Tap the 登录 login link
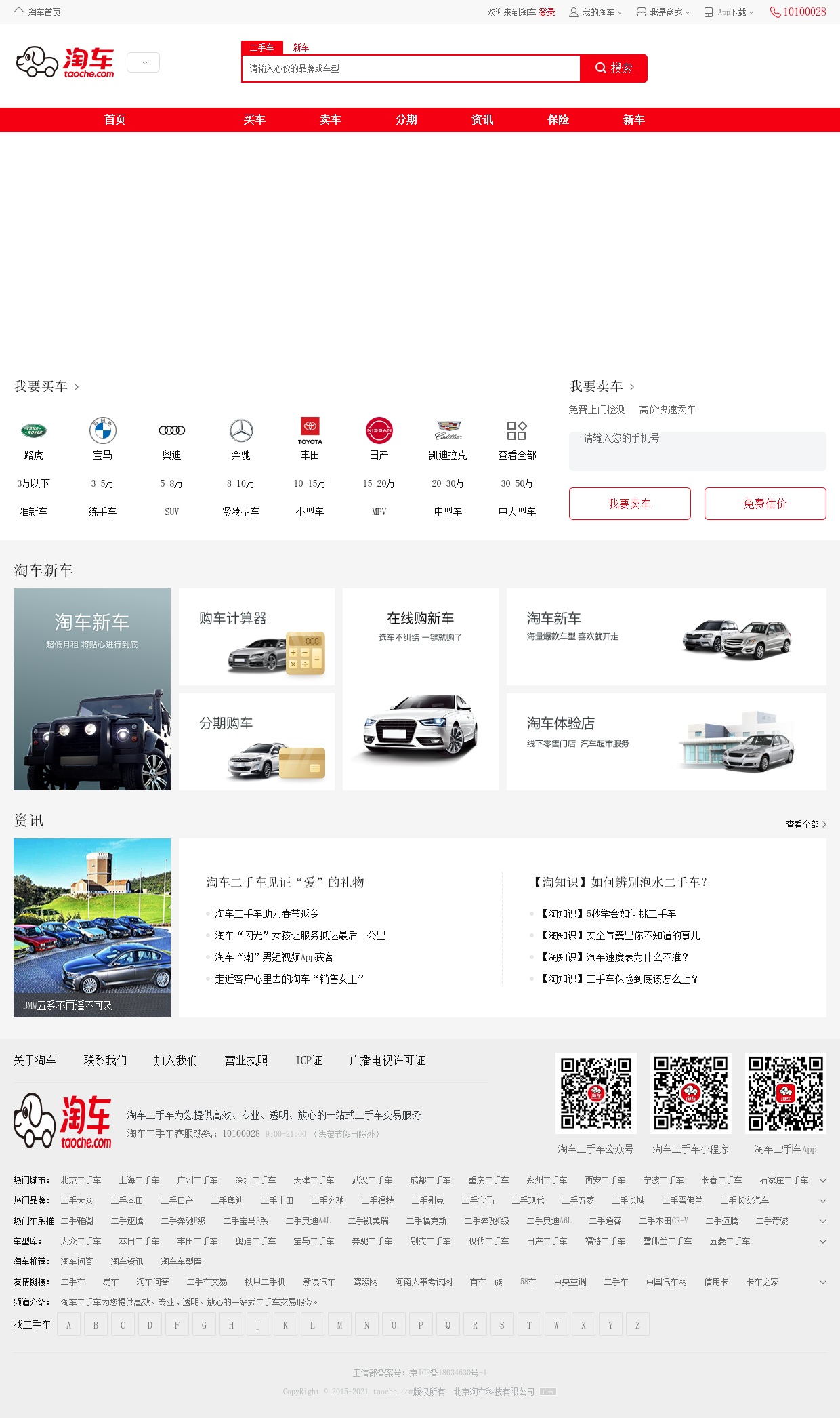 pos(547,12)
